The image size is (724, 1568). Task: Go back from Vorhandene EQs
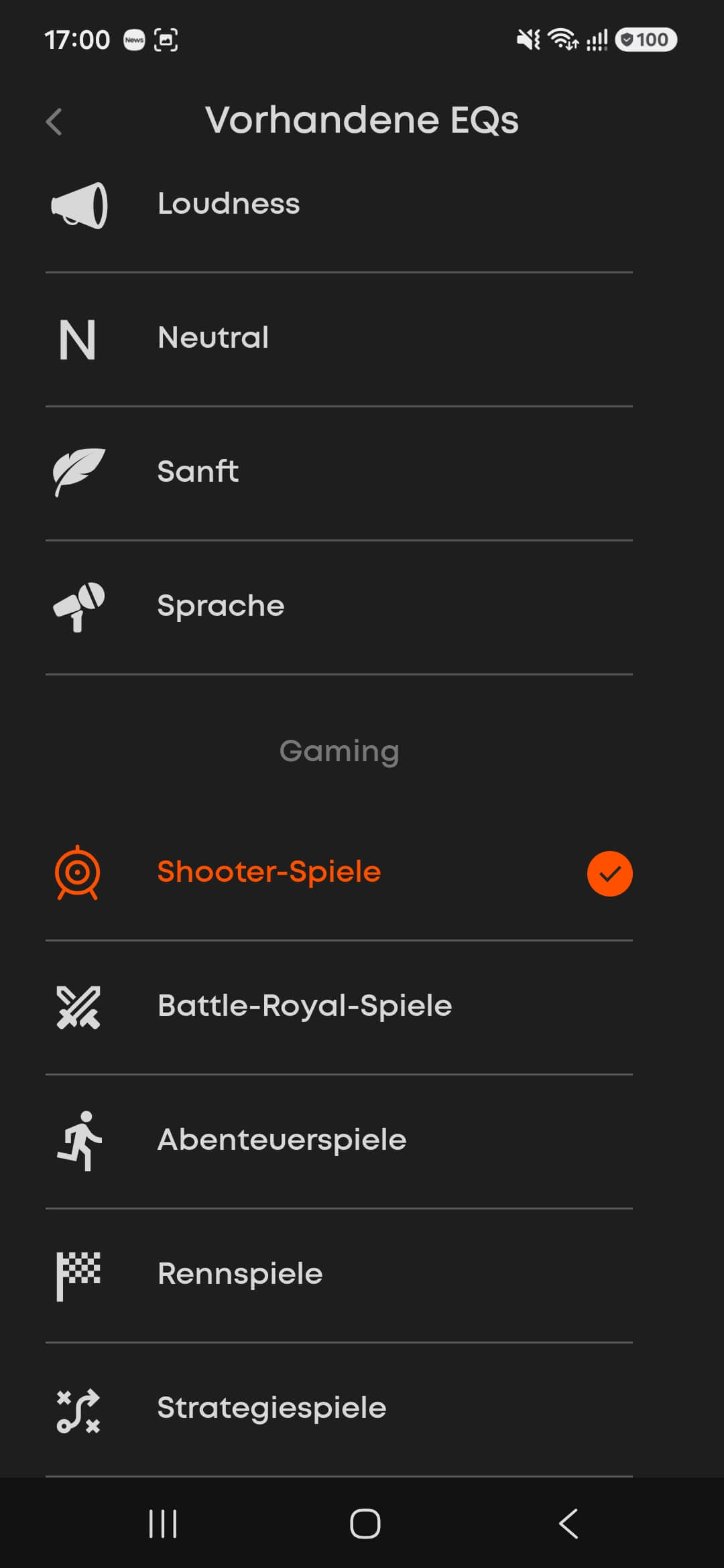54,122
